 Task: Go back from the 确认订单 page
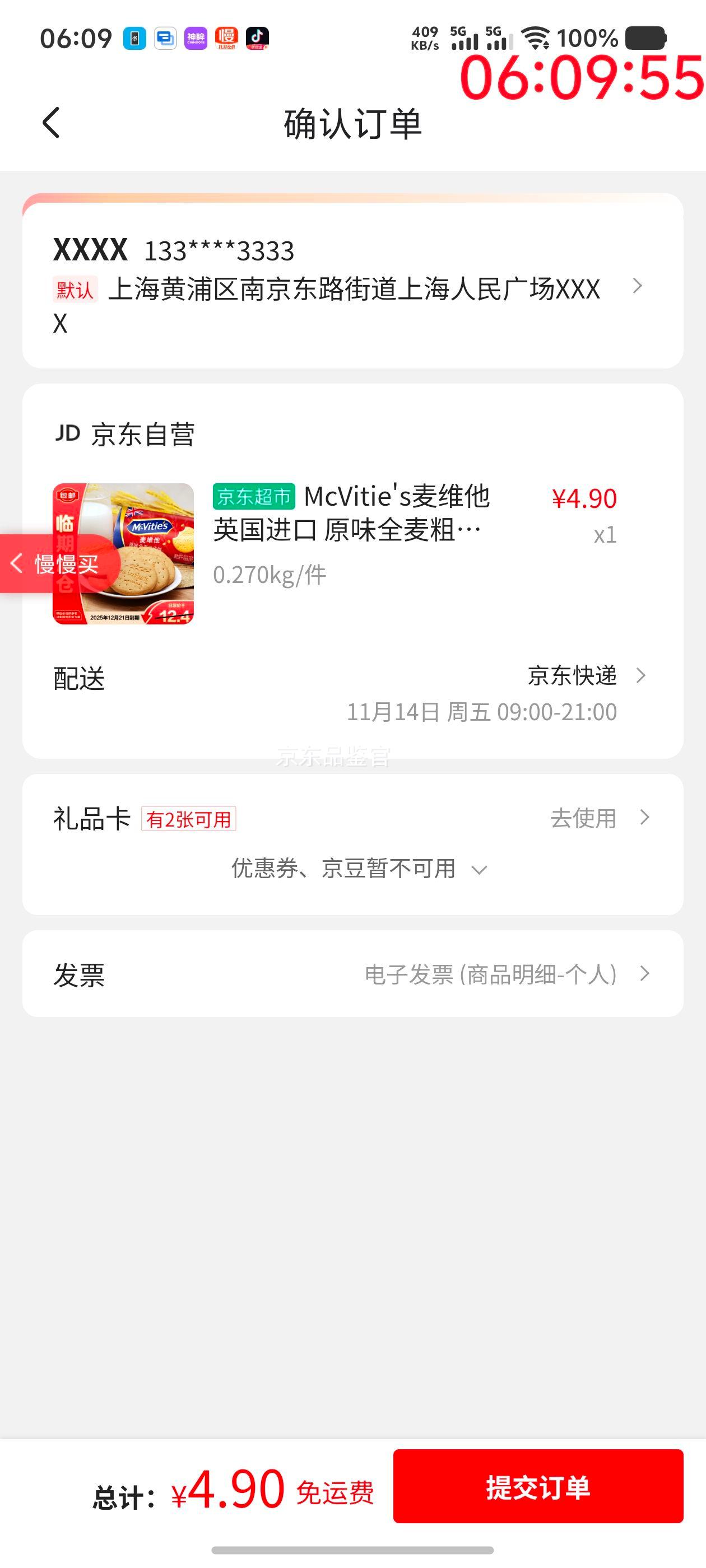(52, 123)
